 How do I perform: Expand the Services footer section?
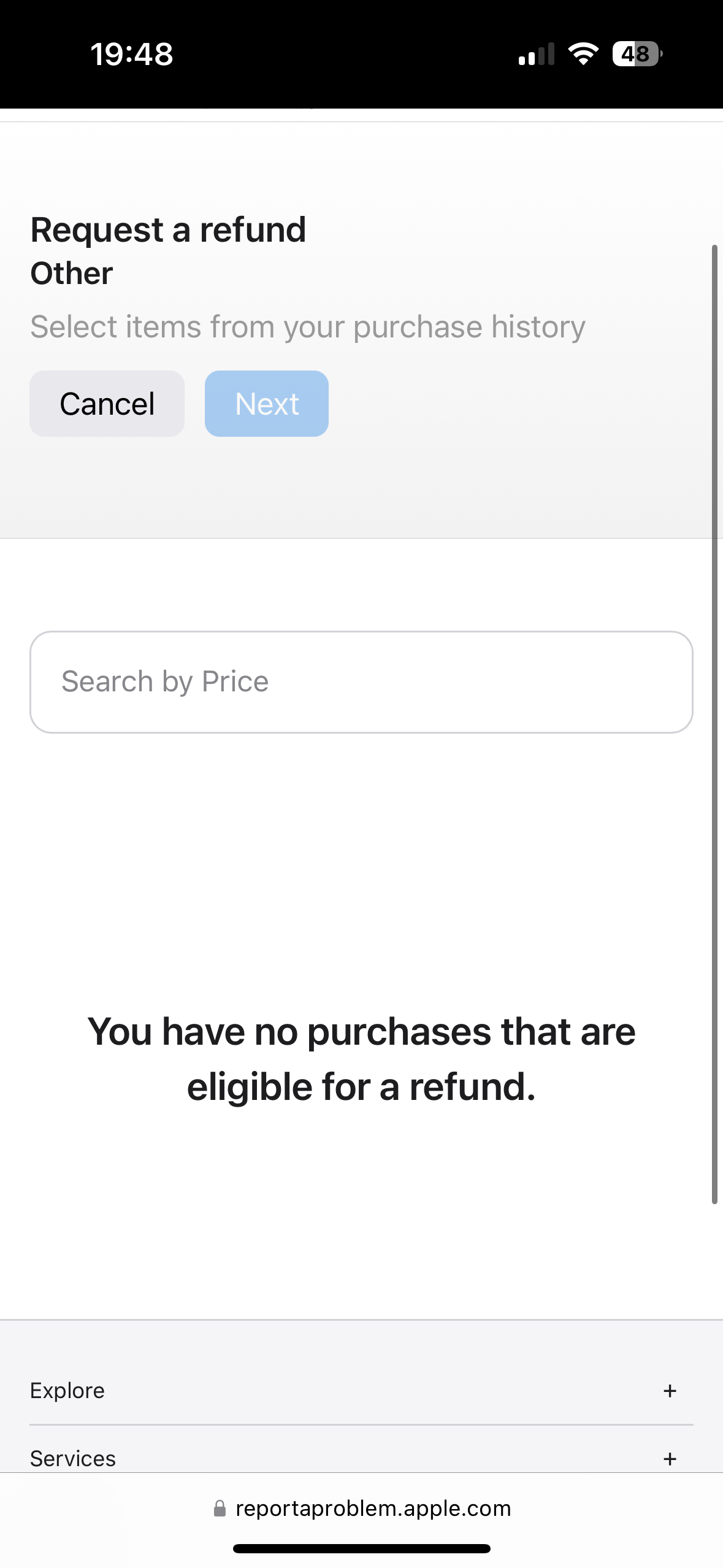click(x=361, y=1458)
